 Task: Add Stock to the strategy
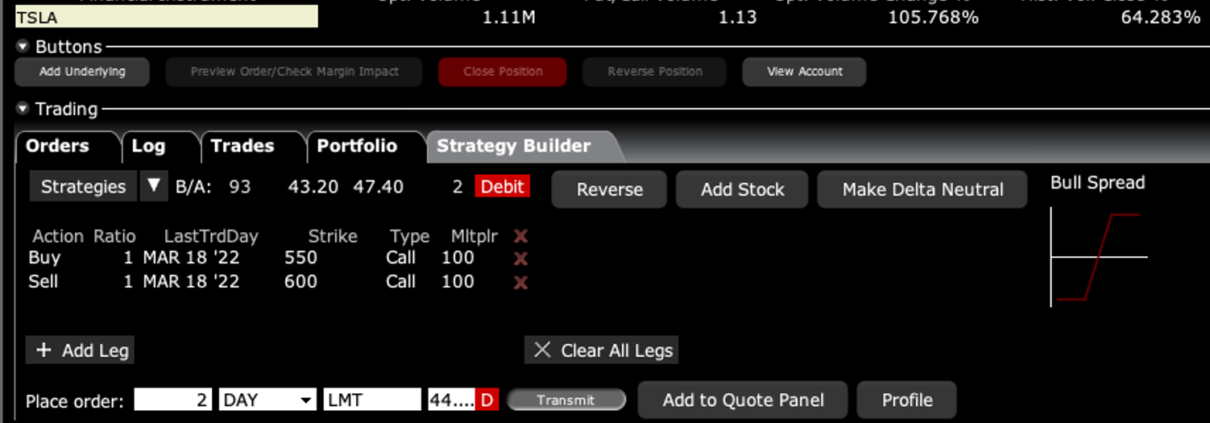pyautogui.click(x=742, y=189)
